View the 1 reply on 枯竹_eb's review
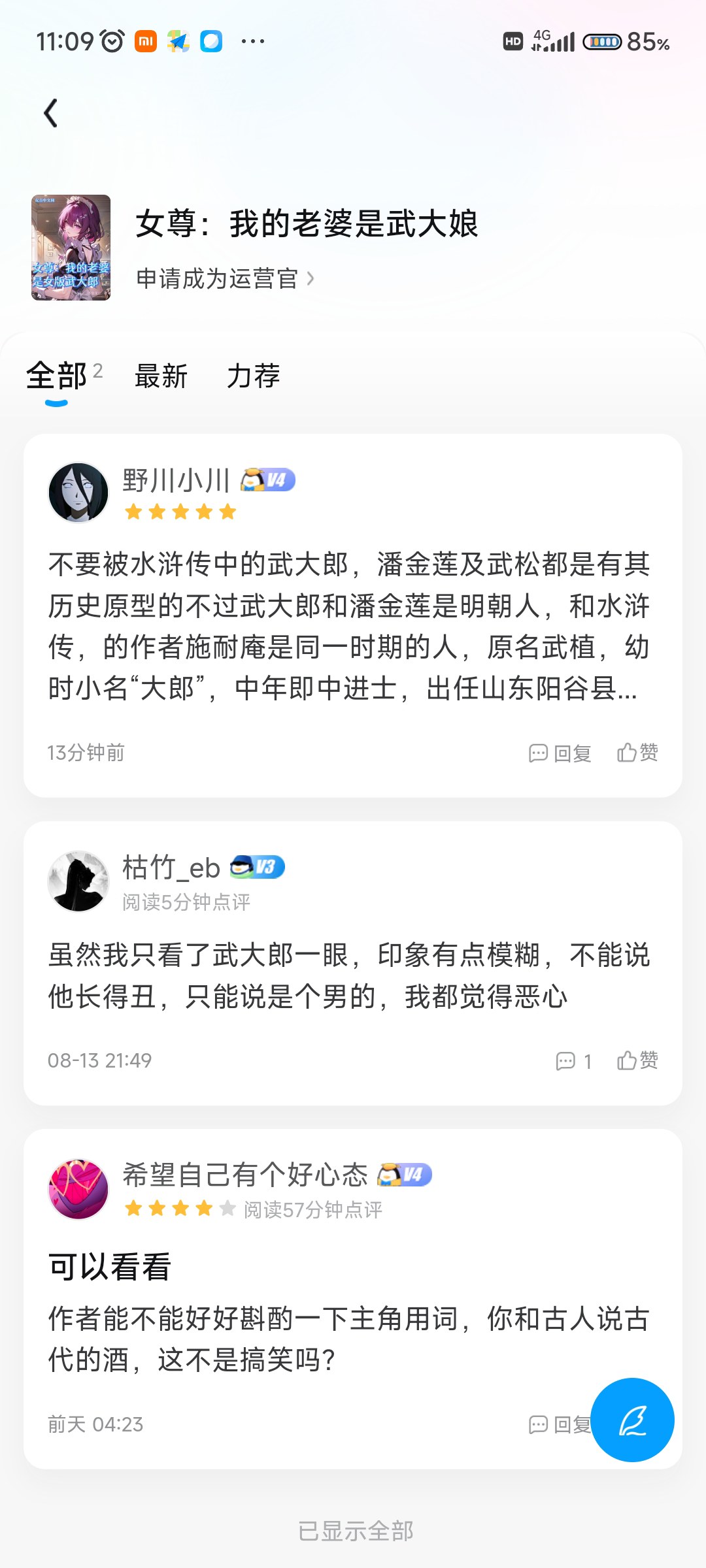The image size is (706, 1568). point(573,1061)
